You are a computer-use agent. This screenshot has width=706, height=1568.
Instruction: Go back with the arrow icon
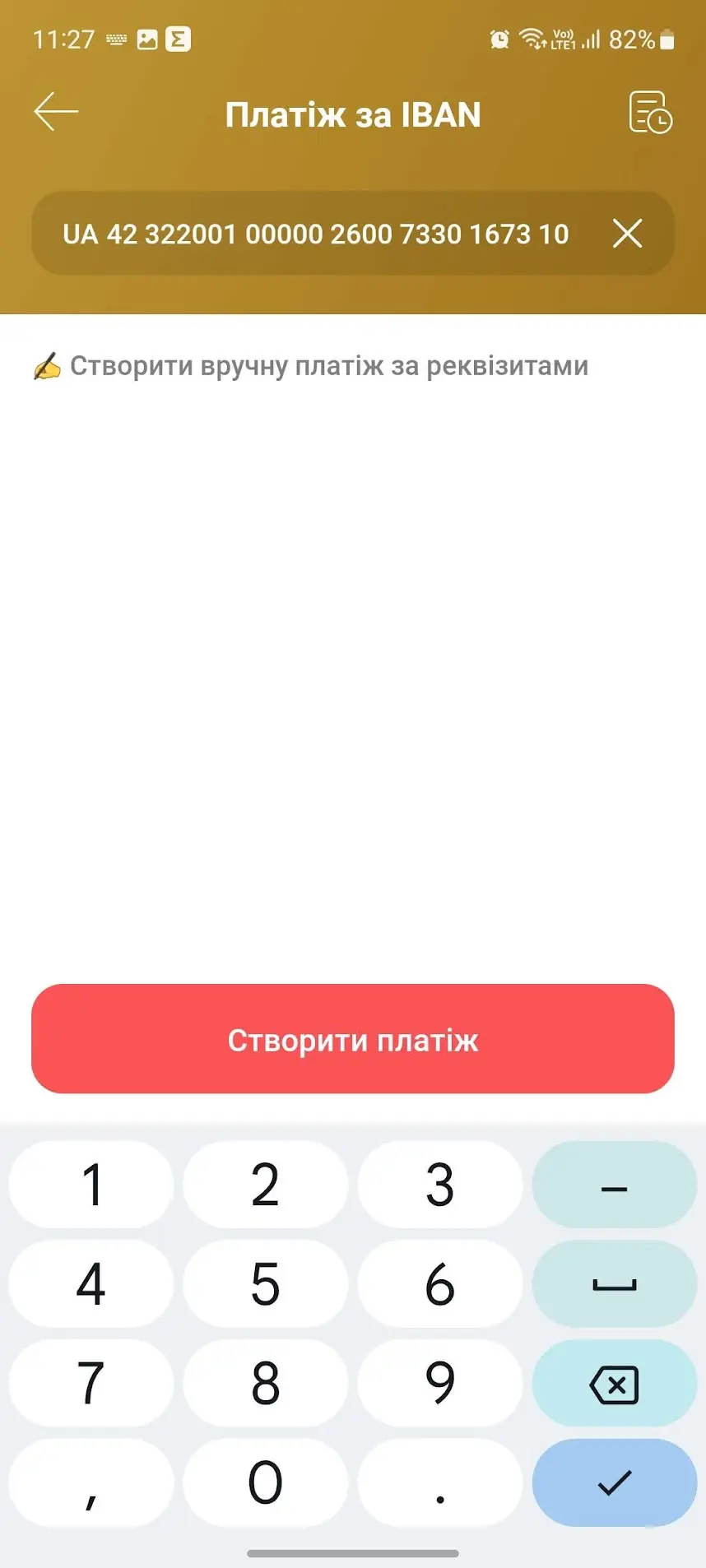(56, 112)
